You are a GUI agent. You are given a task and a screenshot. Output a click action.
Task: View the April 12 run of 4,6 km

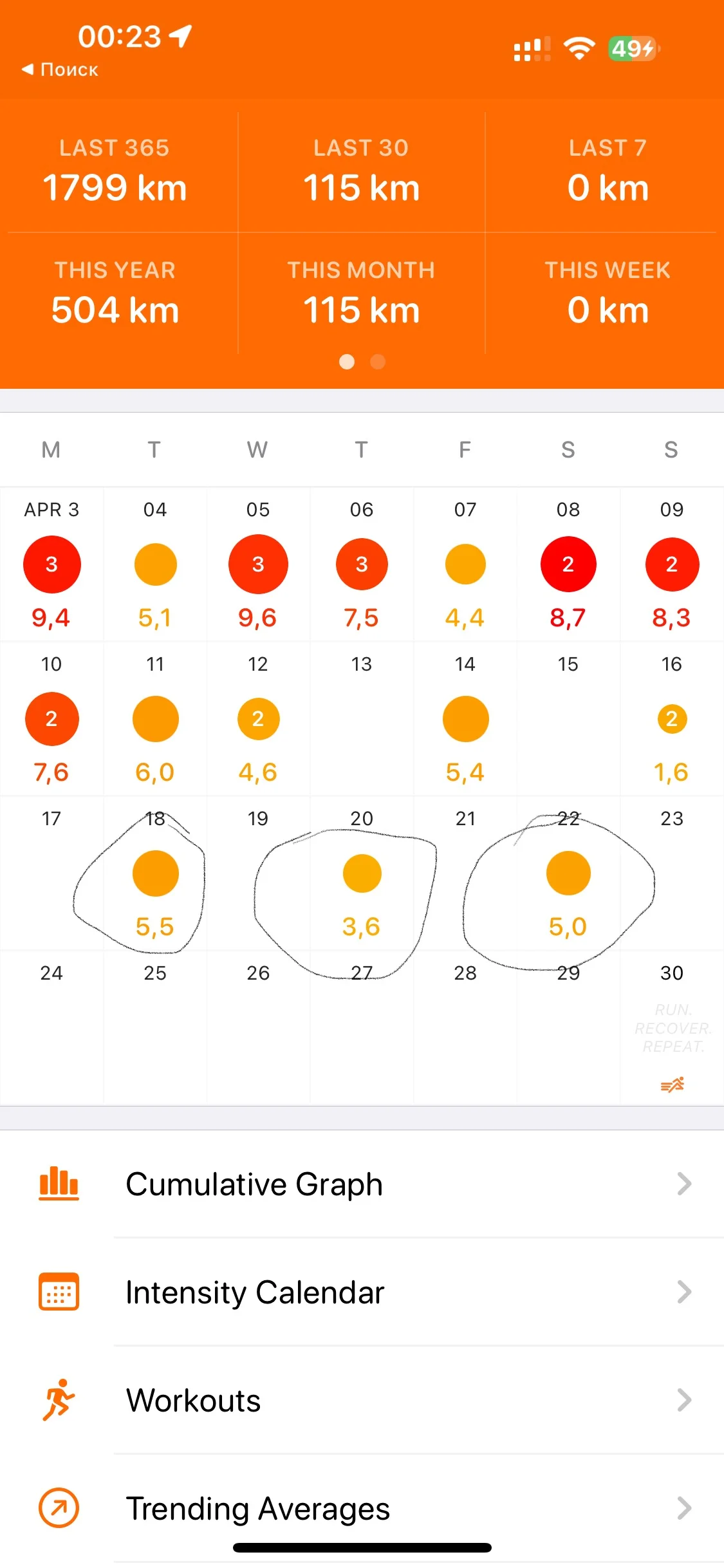point(258,719)
